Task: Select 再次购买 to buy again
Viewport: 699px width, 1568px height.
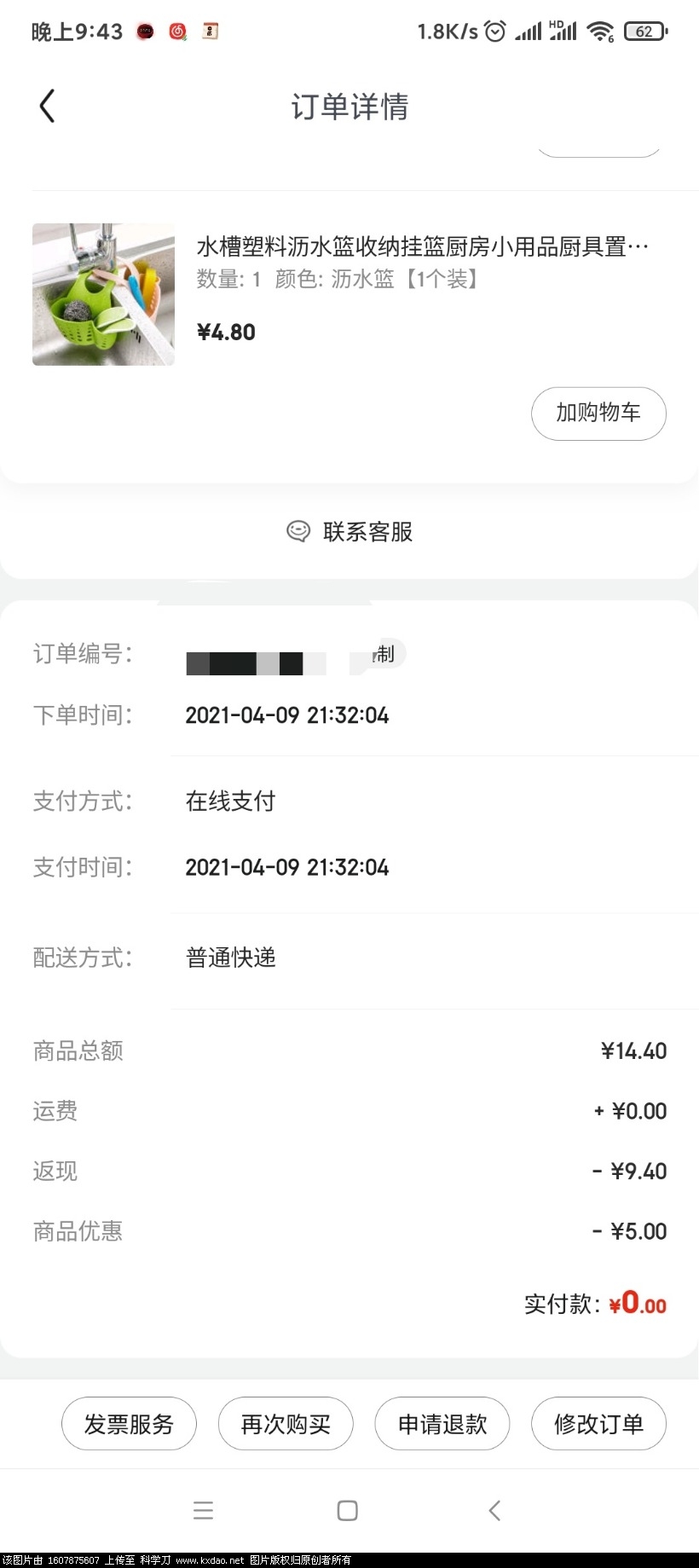Action: (286, 1423)
